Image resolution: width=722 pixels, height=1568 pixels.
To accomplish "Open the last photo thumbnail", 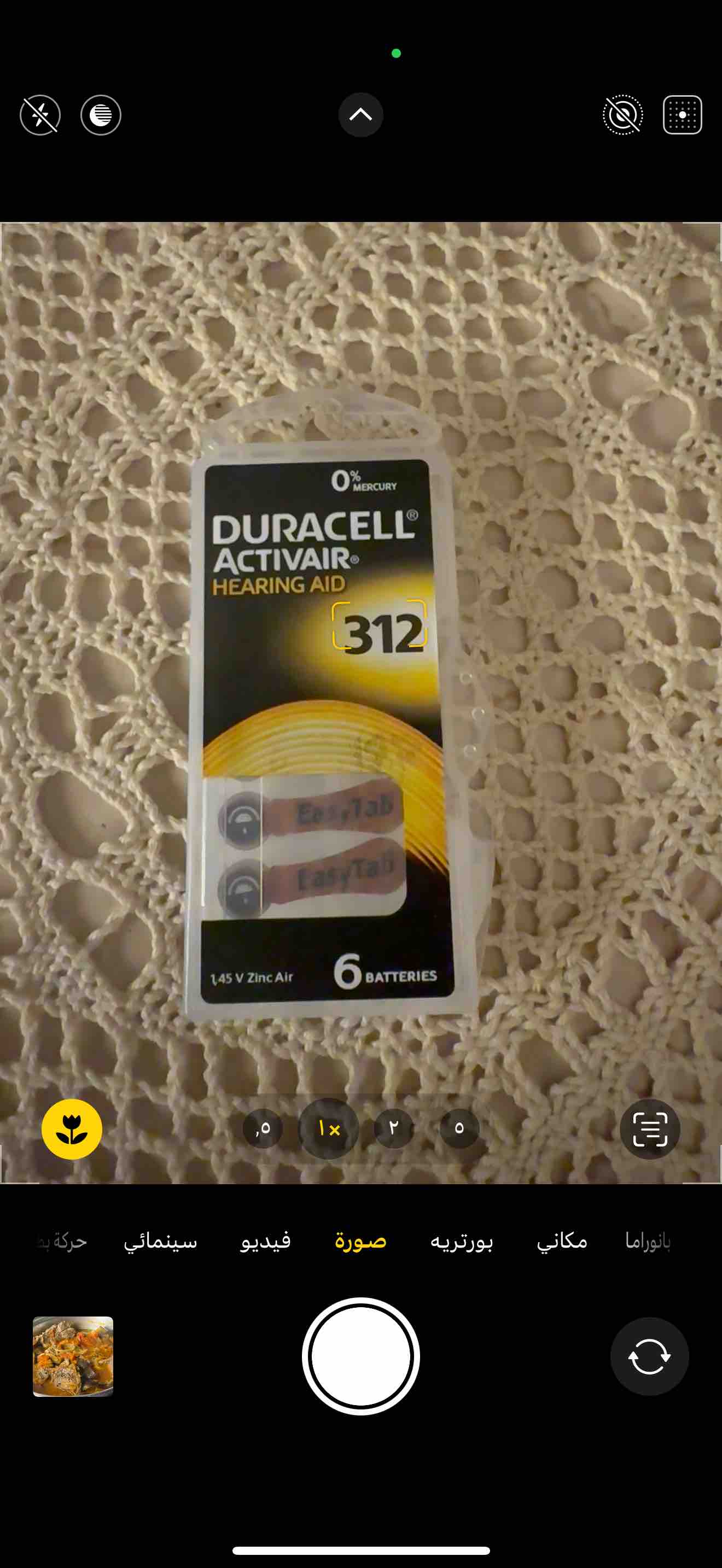I will [x=73, y=1356].
